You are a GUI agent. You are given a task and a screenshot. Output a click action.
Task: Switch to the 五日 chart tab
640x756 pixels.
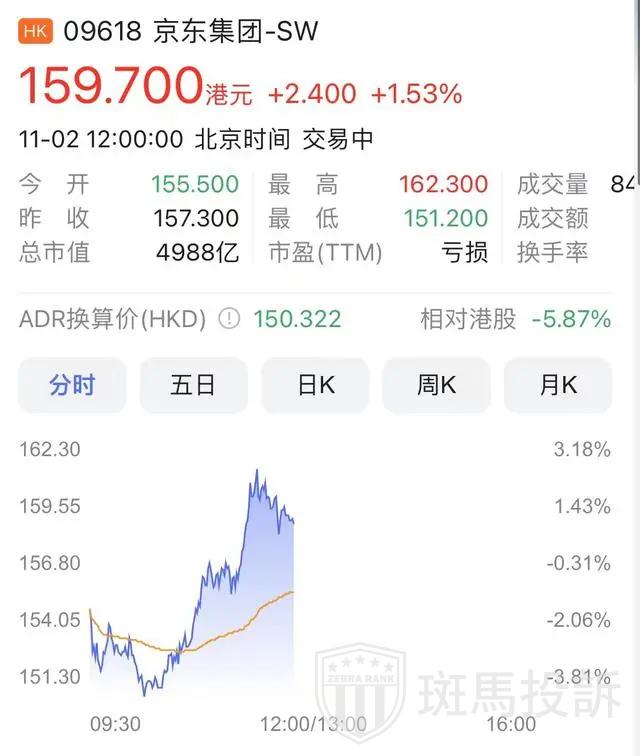click(193, 386)
